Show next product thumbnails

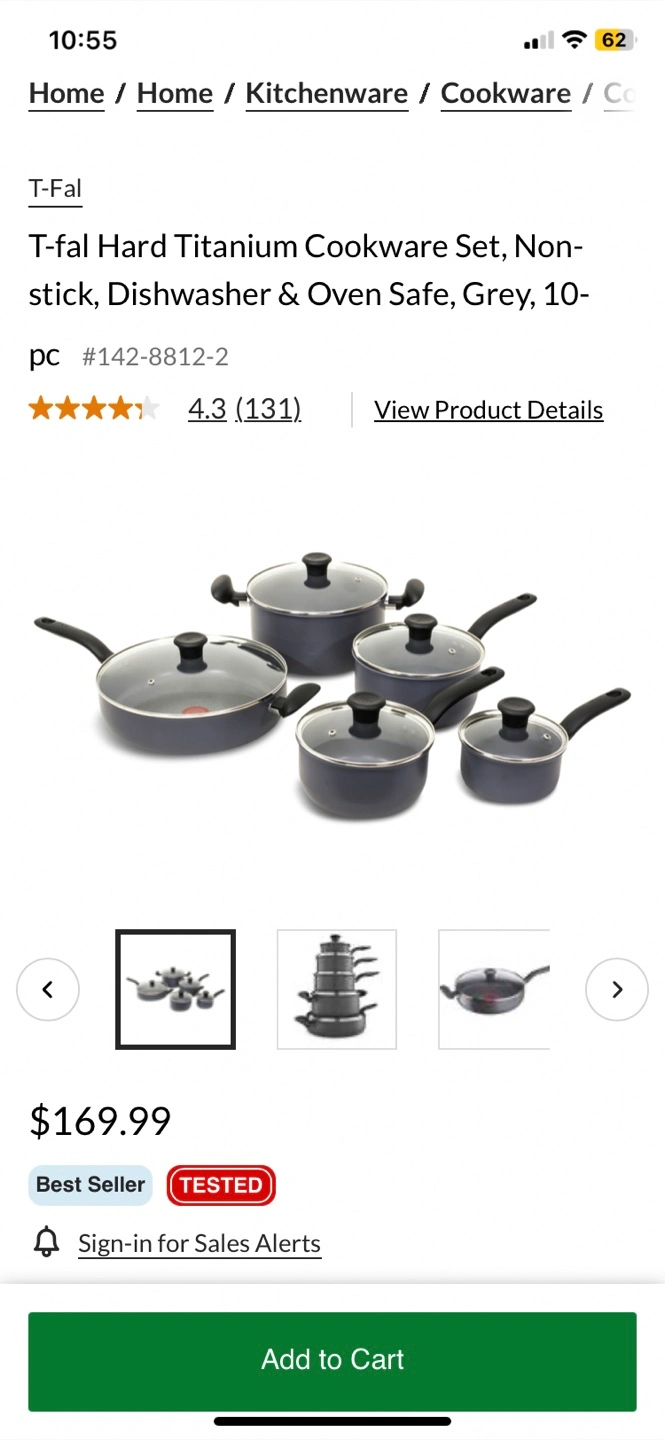pyautogui.click(x=617, y=989)
